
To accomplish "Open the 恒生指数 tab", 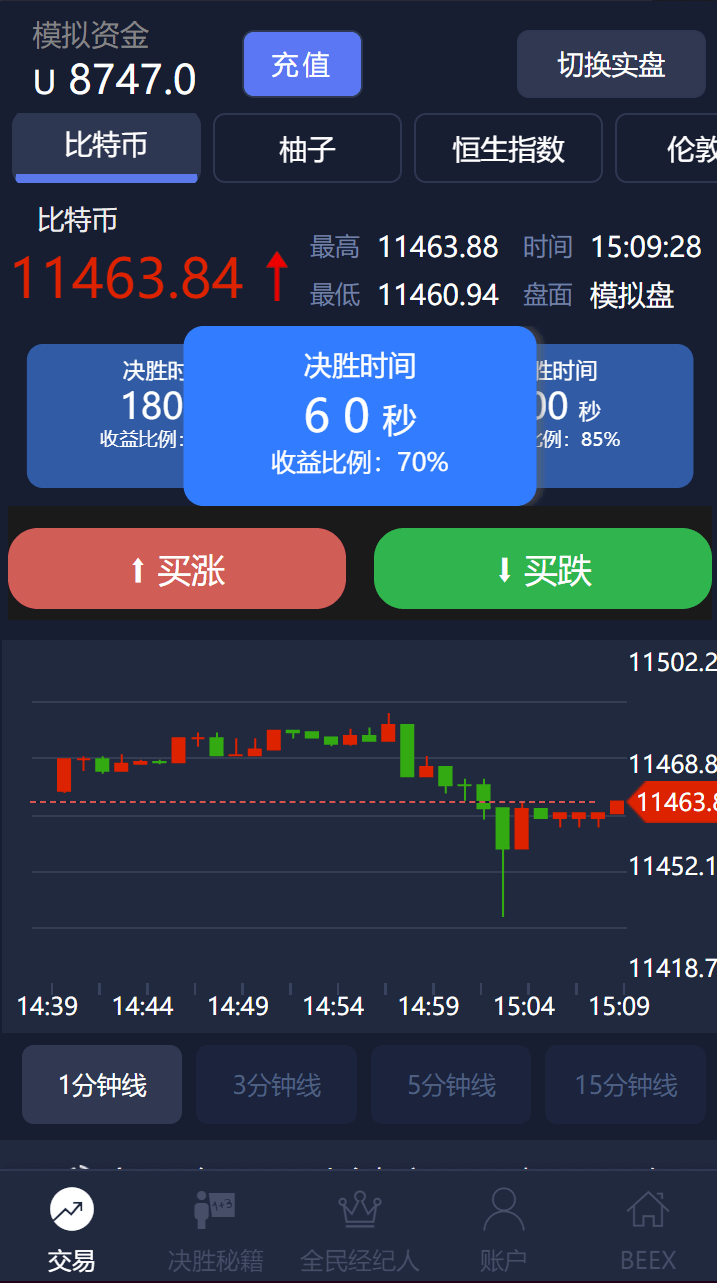I will point(508,148).
